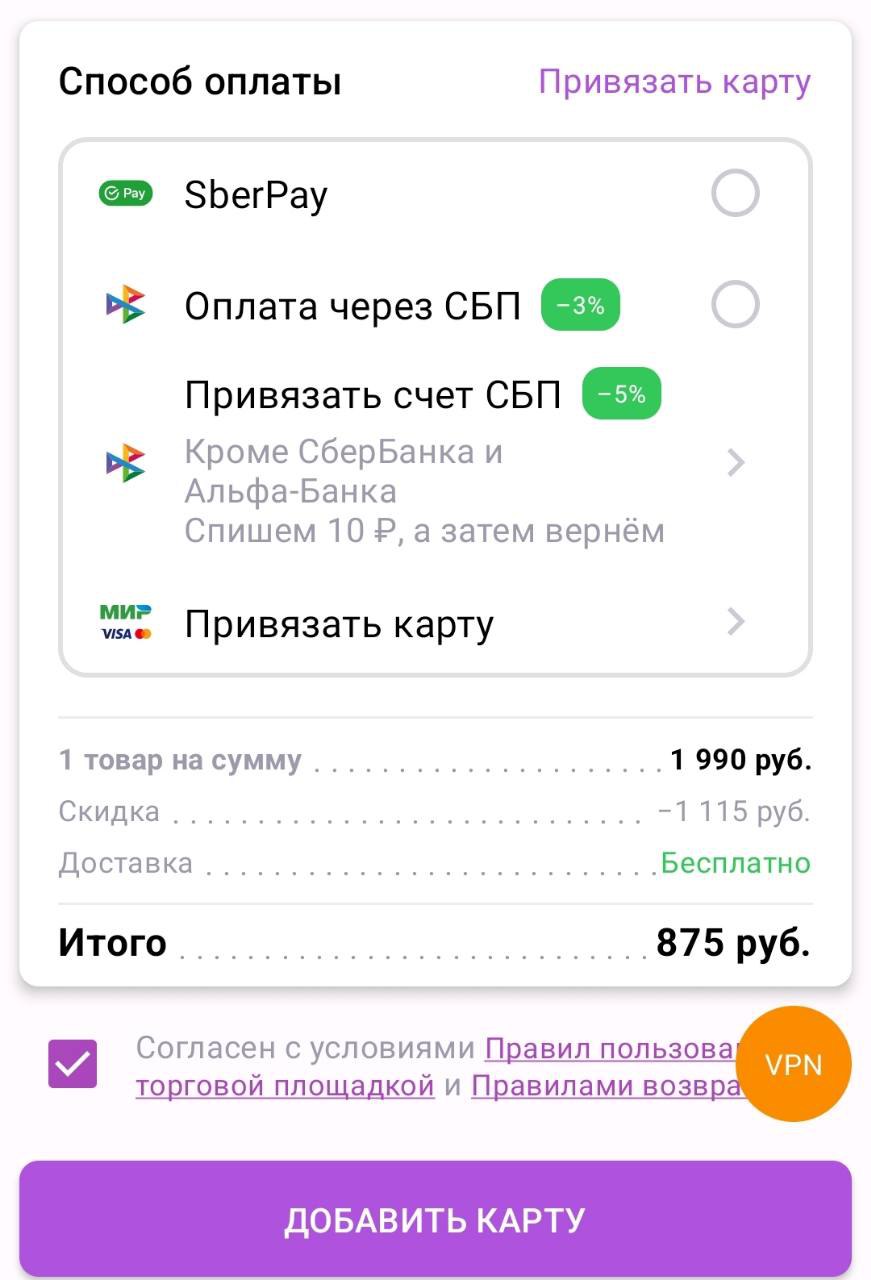Click the Visa logo icon
This screenshot has height=1280, width=871.
click(117, 633)
